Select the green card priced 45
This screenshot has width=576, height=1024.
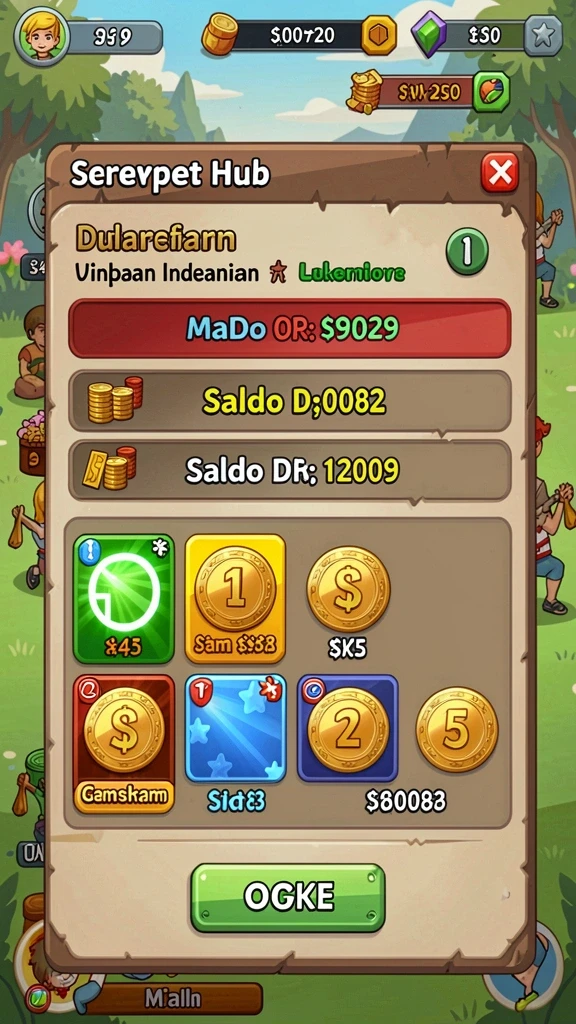pos(123,599)
